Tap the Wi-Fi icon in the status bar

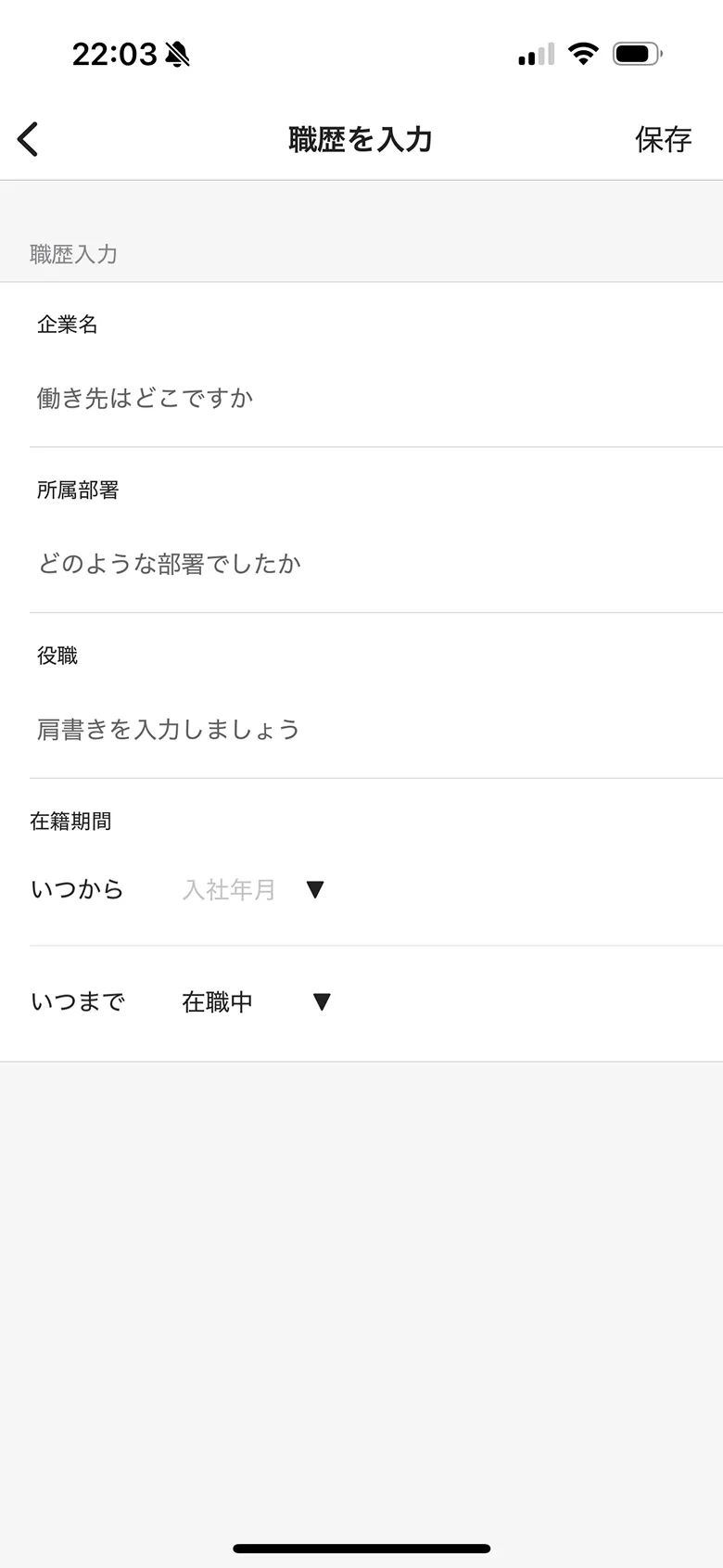tap(583, 53)
